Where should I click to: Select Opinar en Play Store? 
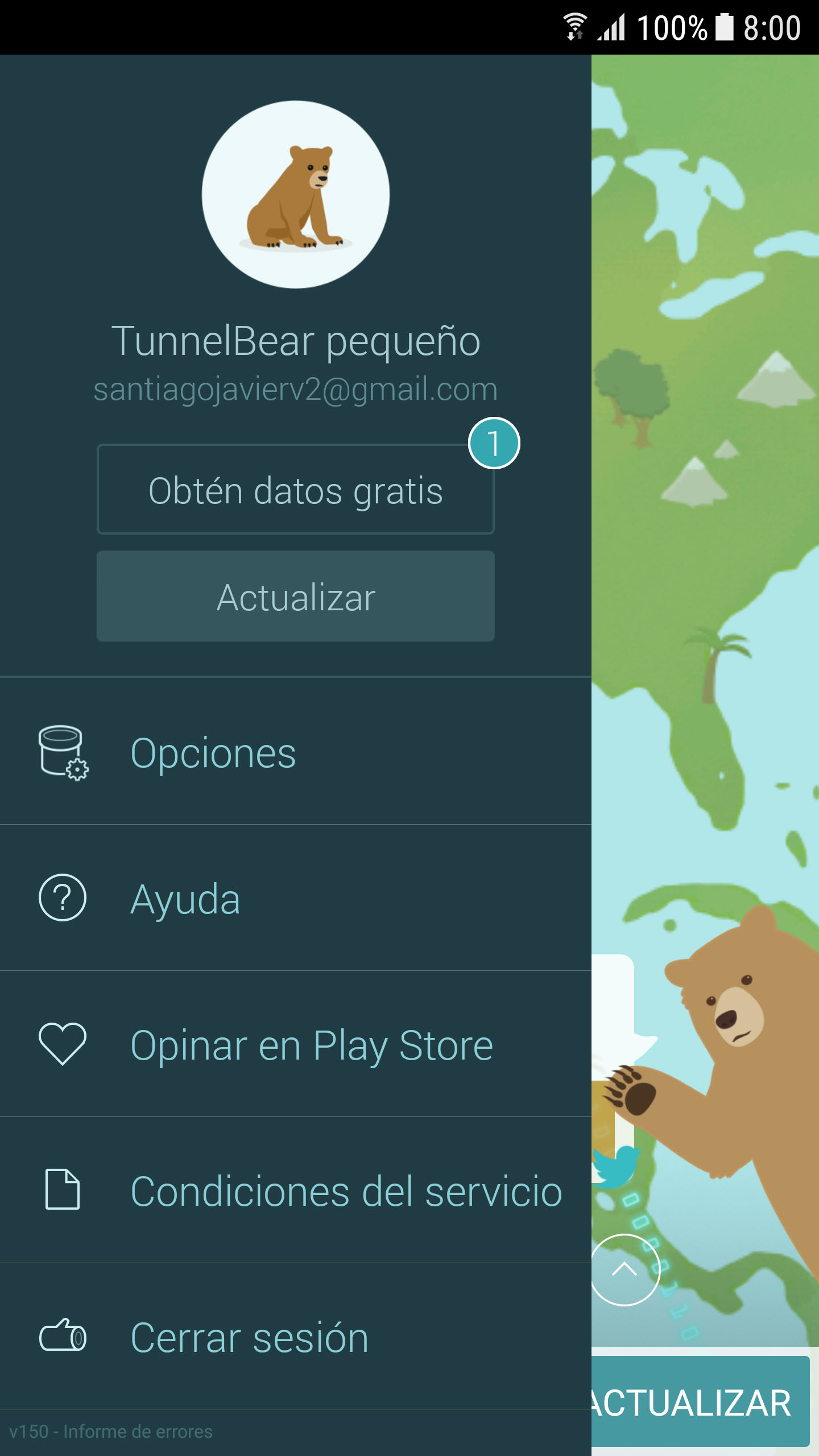(295, 1044)
